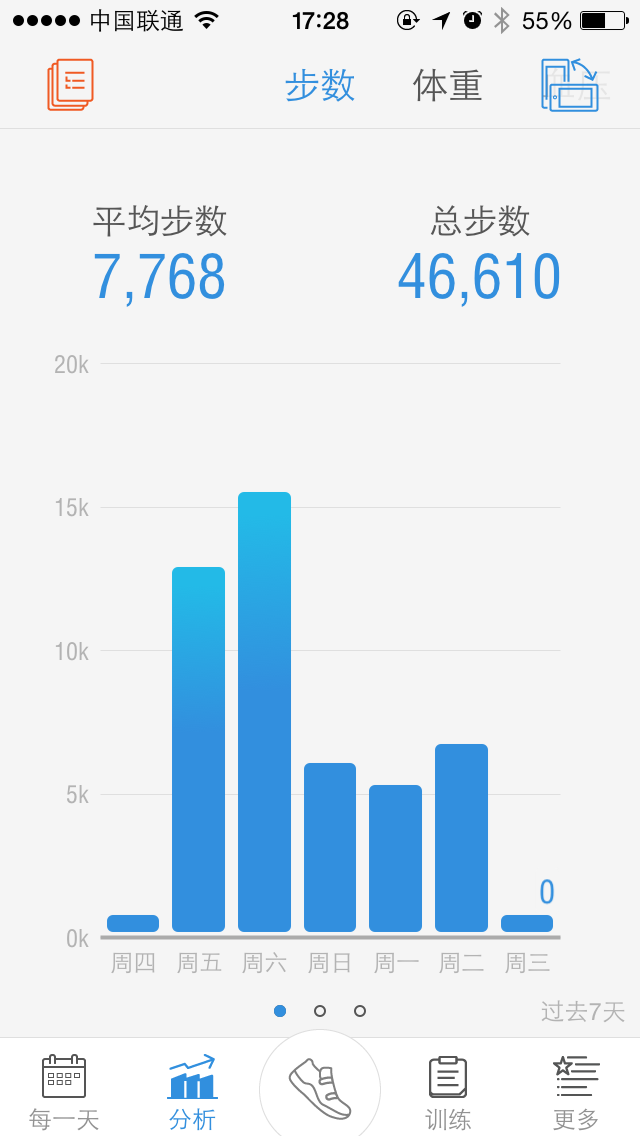Tap the 周六 bar in chart
Viewport: 640px width, 1136px height.
pyautogui.click(x=265, y=711)
